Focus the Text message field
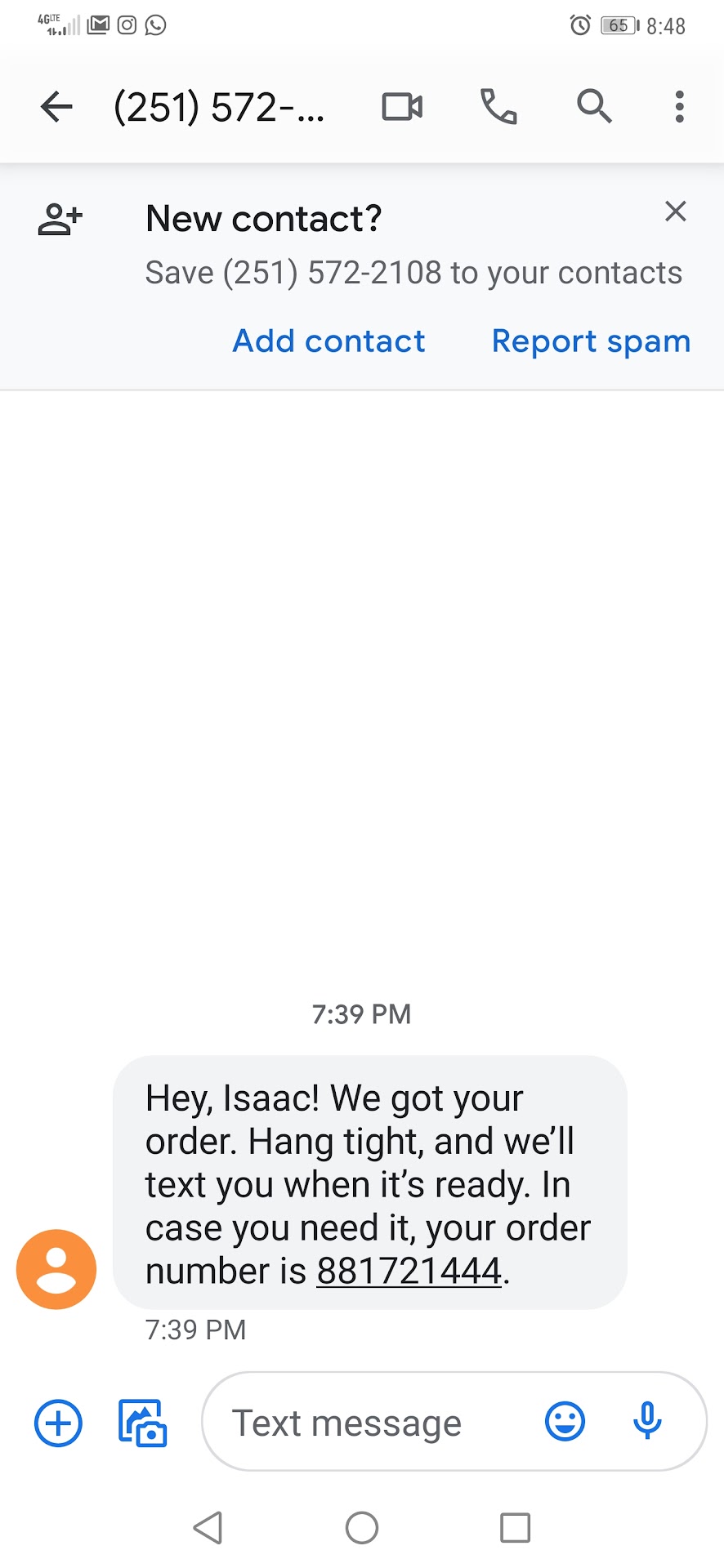Image resolution: width=724 pixels, height=1568 pixels. tap(368, 1423)
